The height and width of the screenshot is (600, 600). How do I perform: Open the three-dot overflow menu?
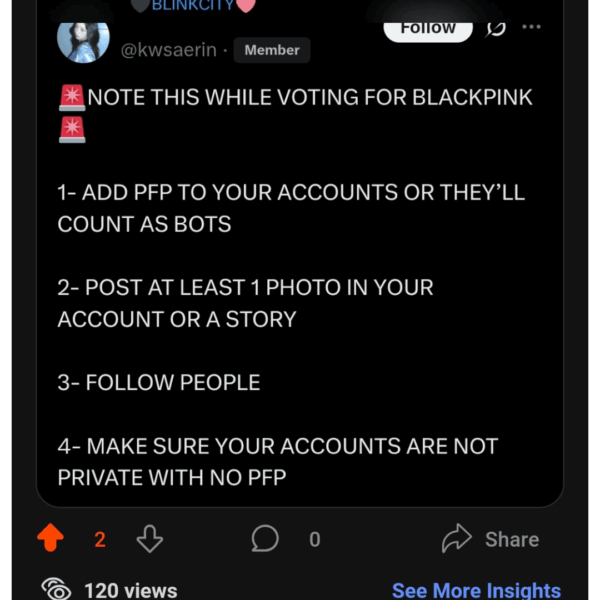click(x=531, y=27)
